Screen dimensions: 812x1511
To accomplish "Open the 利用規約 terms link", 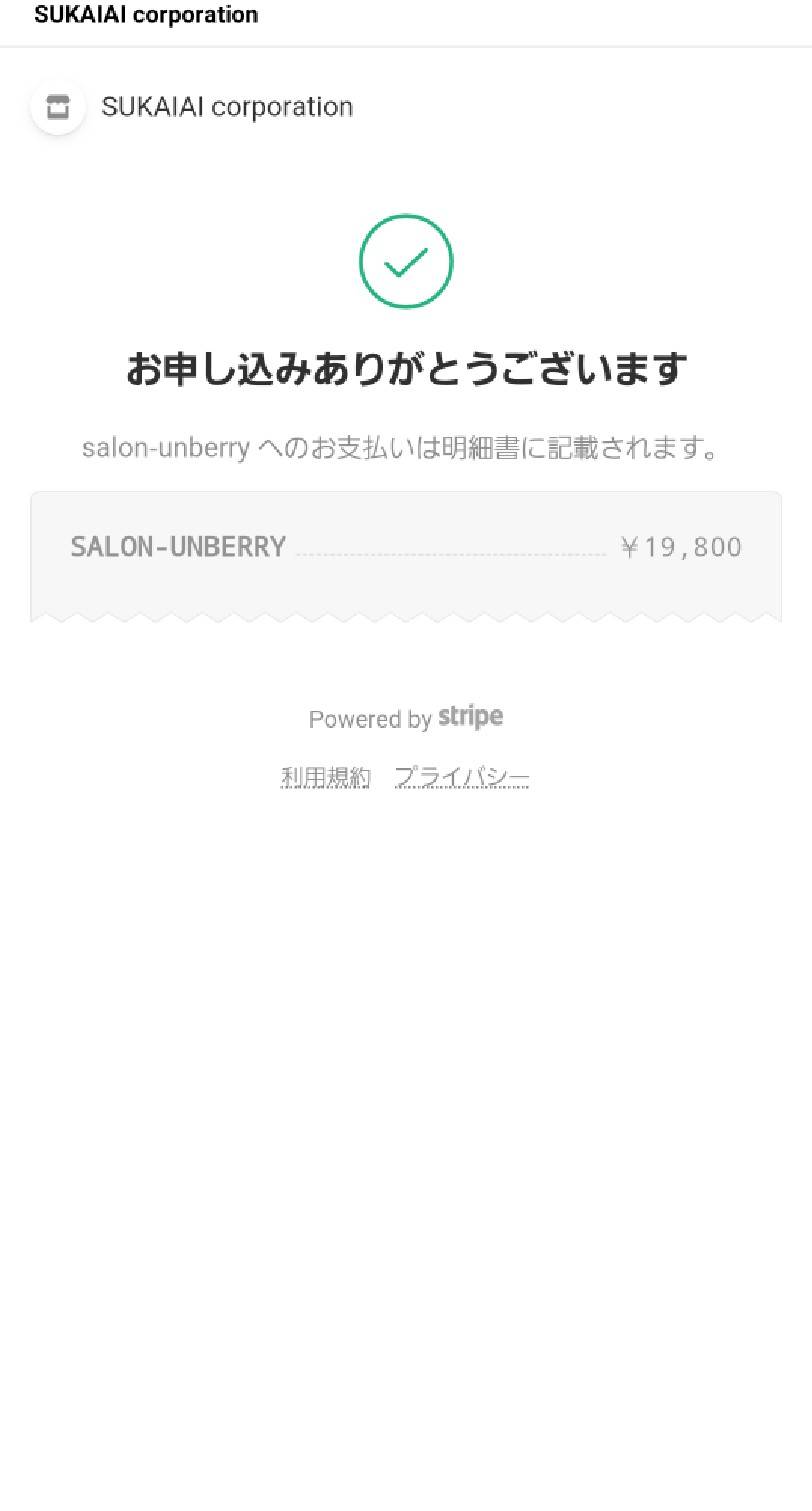I will [x=325, y=777].
